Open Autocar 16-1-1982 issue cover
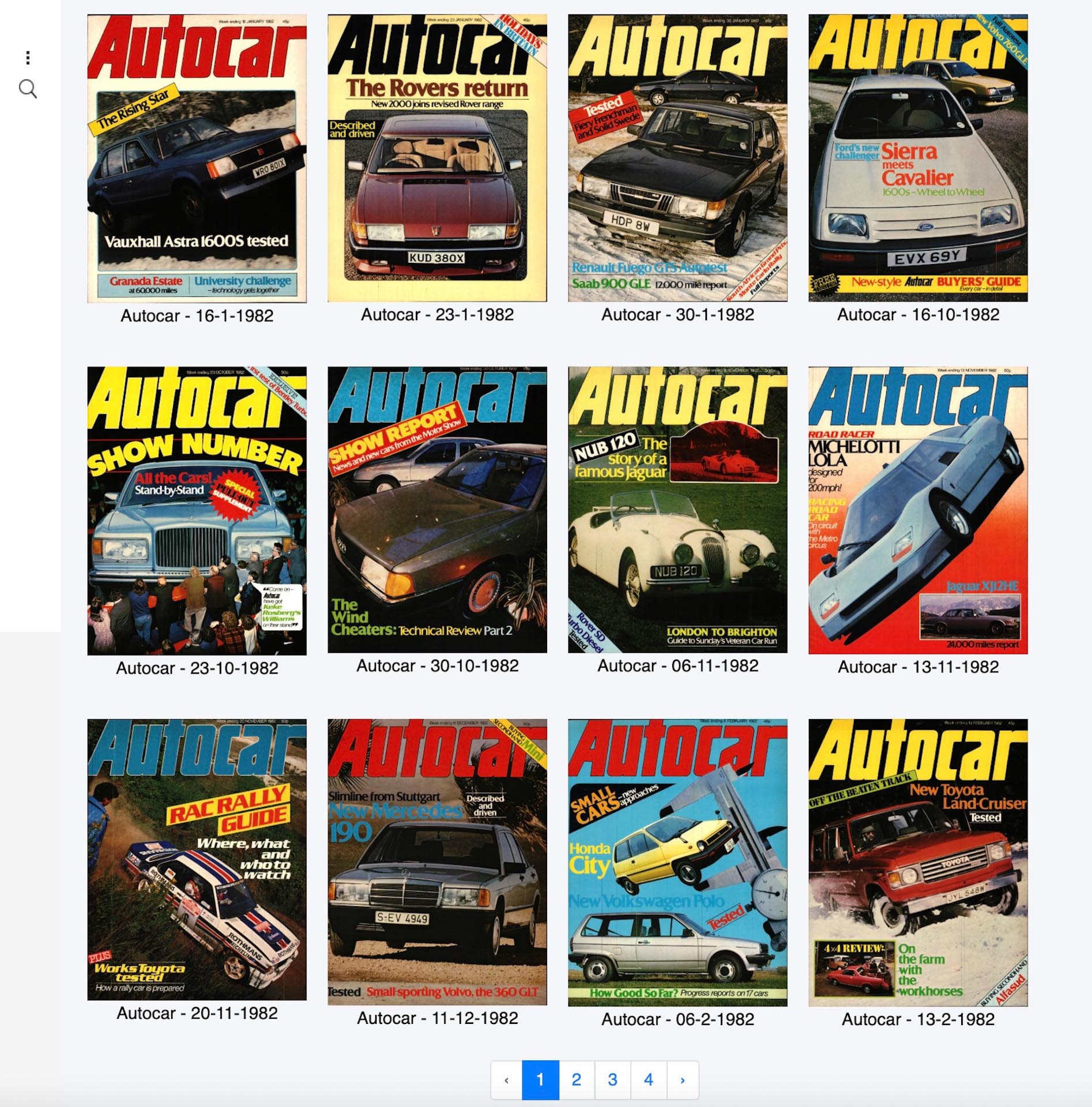This screenshot has height=1107, width=1092. point(197,159)
